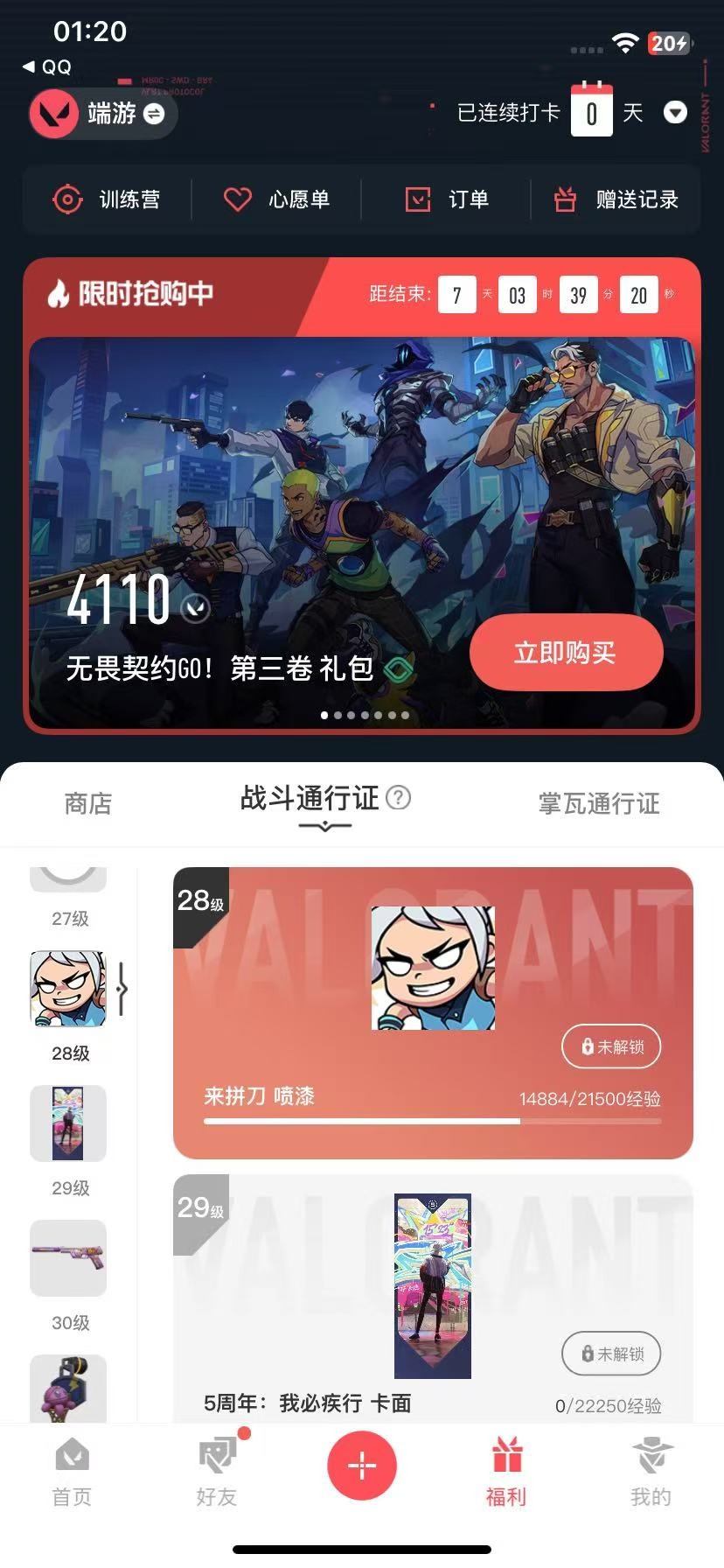This screenshot has height=1568, width=724.
Task: Open the 心愿单 wishlist
Action: pyautogui.click(x=276, y=199)
